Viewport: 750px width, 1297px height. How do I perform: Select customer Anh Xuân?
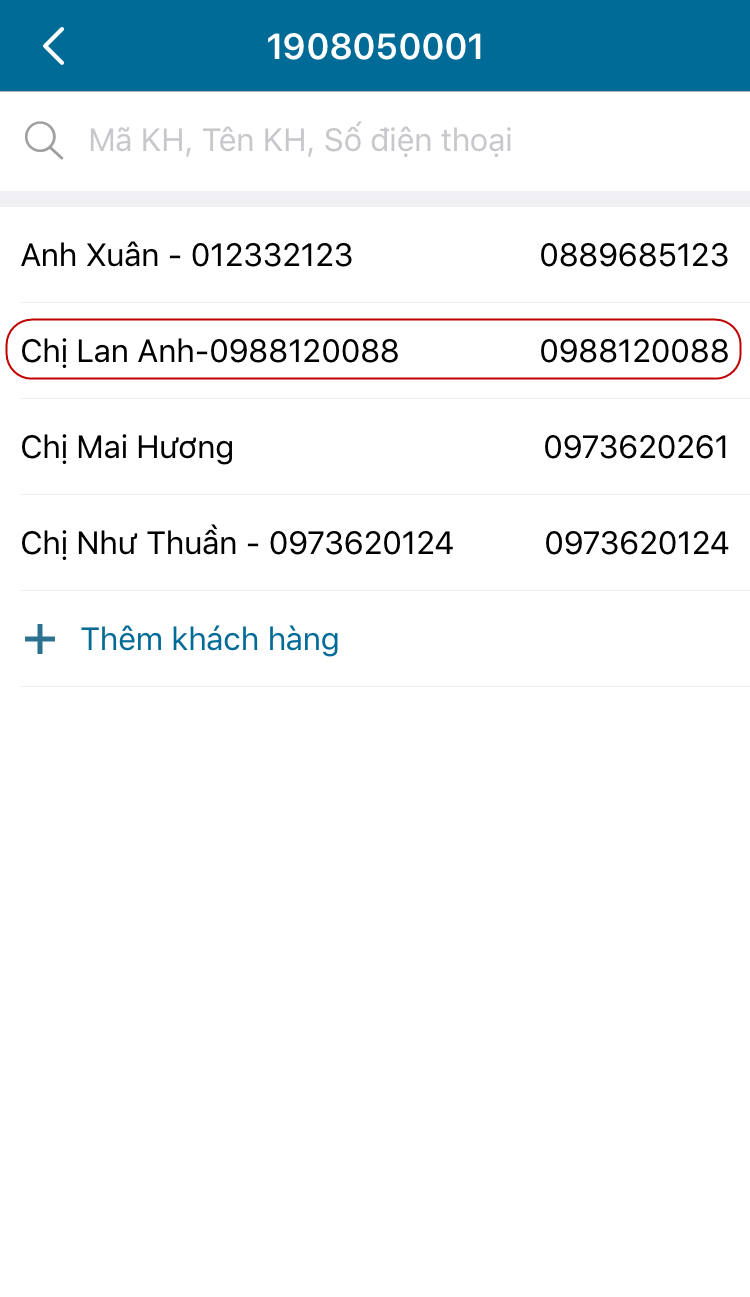tap(374, 255)
